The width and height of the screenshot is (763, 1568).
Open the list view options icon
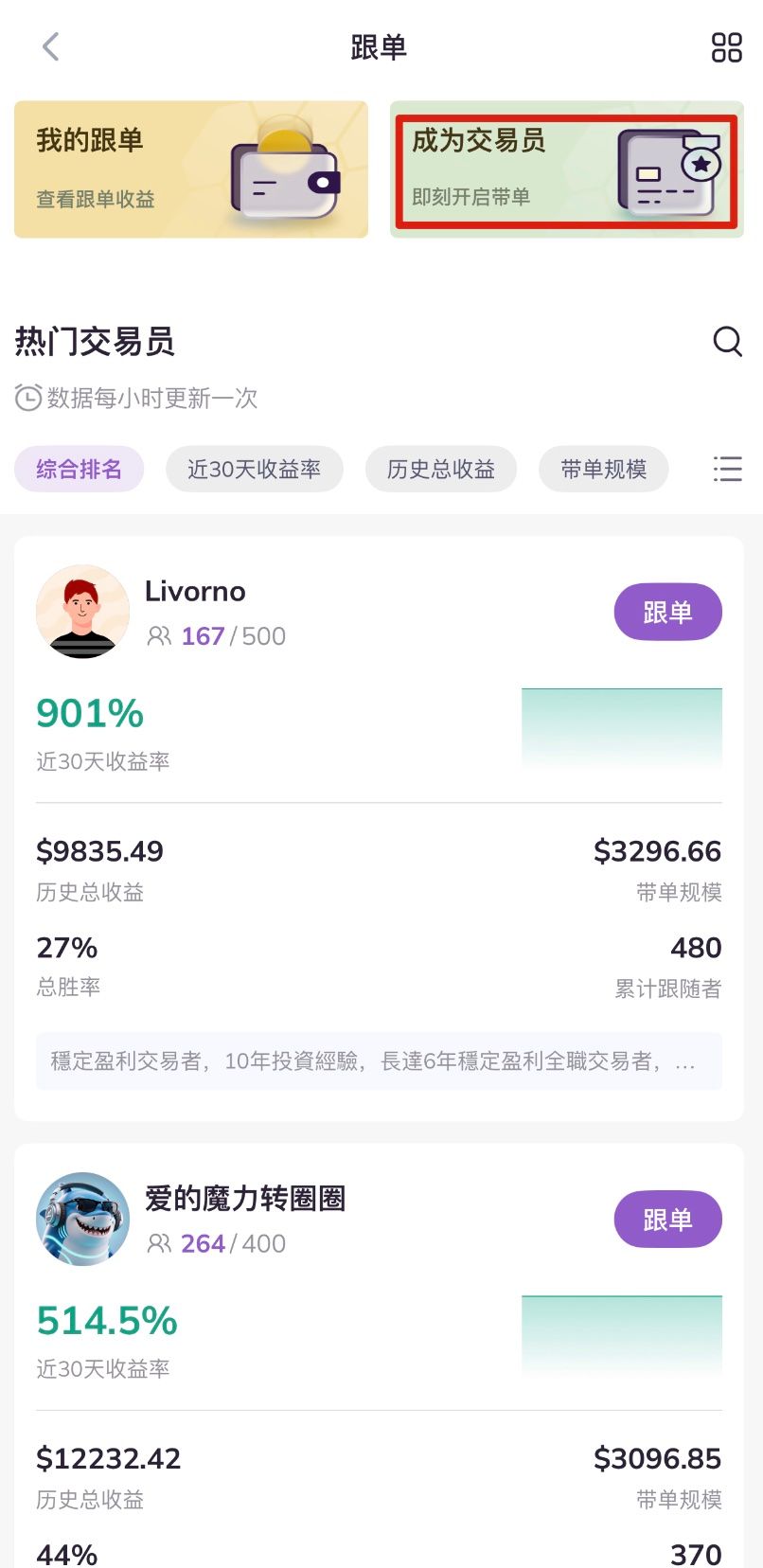[x=727, y=469]
